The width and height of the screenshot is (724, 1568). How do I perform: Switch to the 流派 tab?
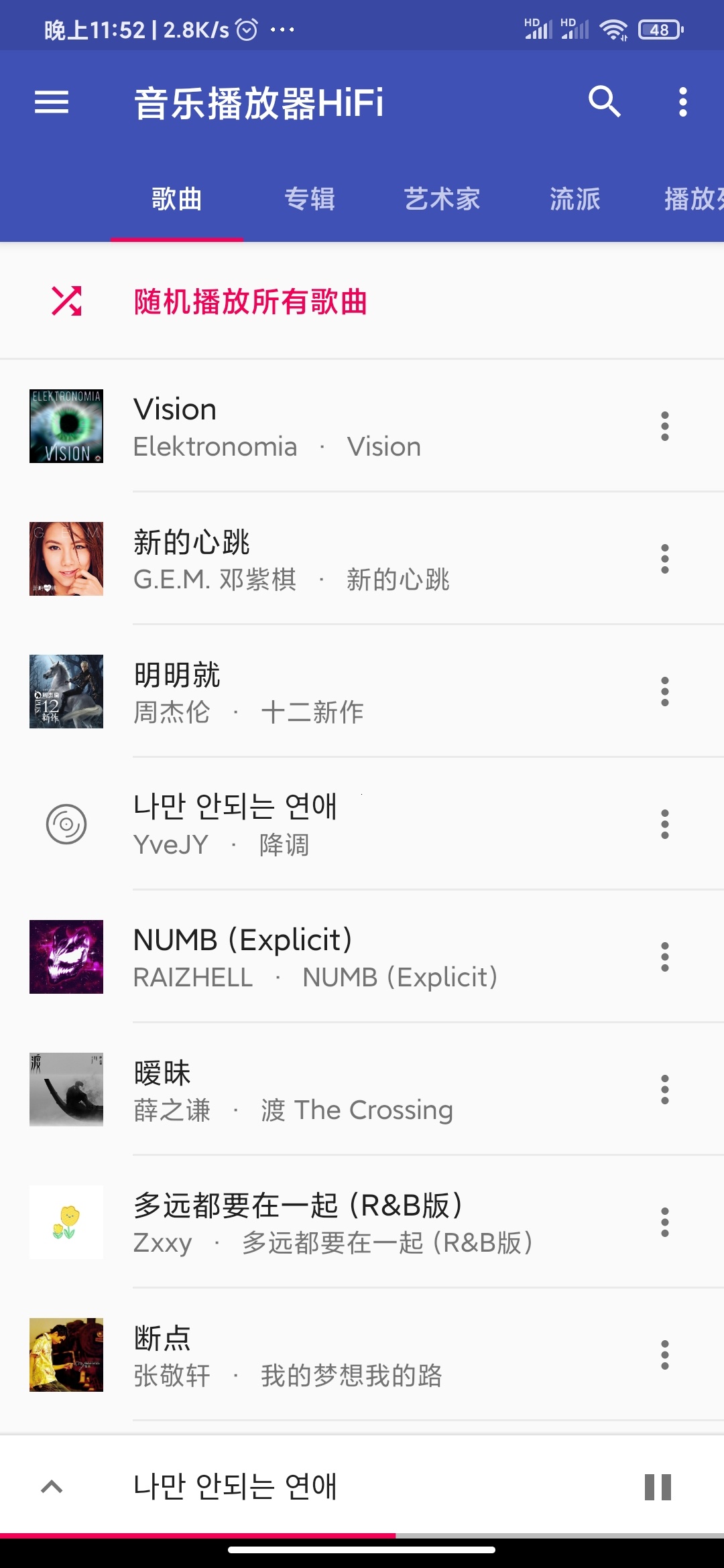pos(575,200)
